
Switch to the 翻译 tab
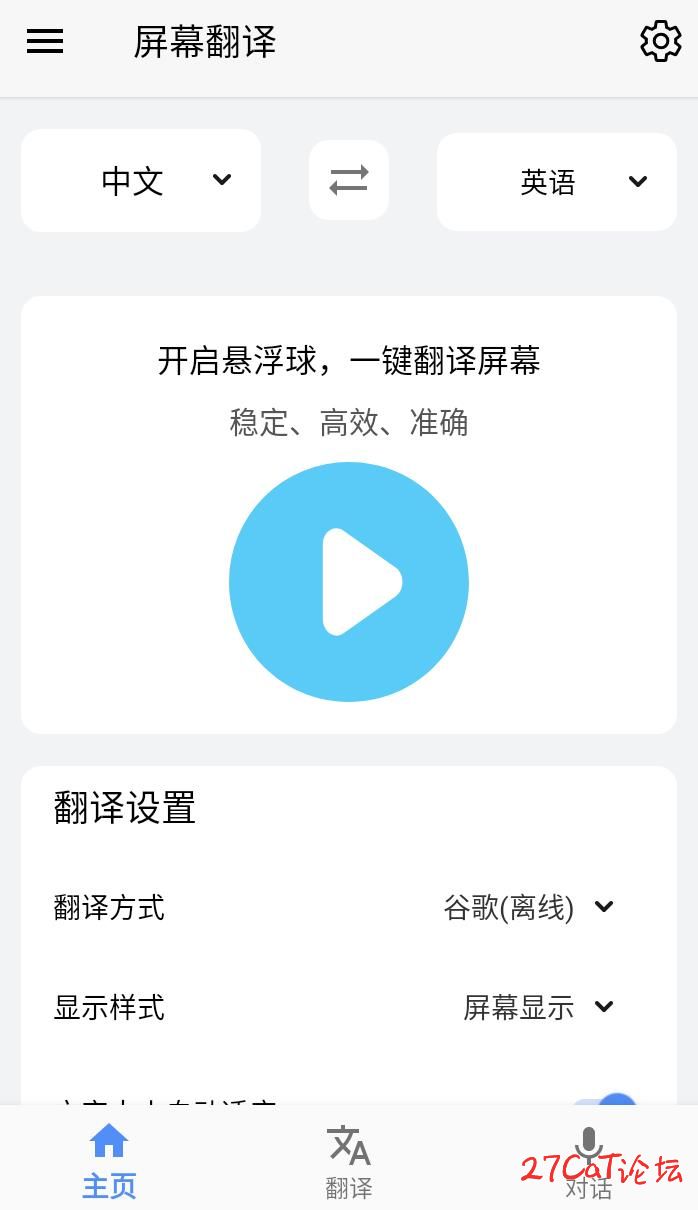pyautogui.click(x=349, y=1160)
